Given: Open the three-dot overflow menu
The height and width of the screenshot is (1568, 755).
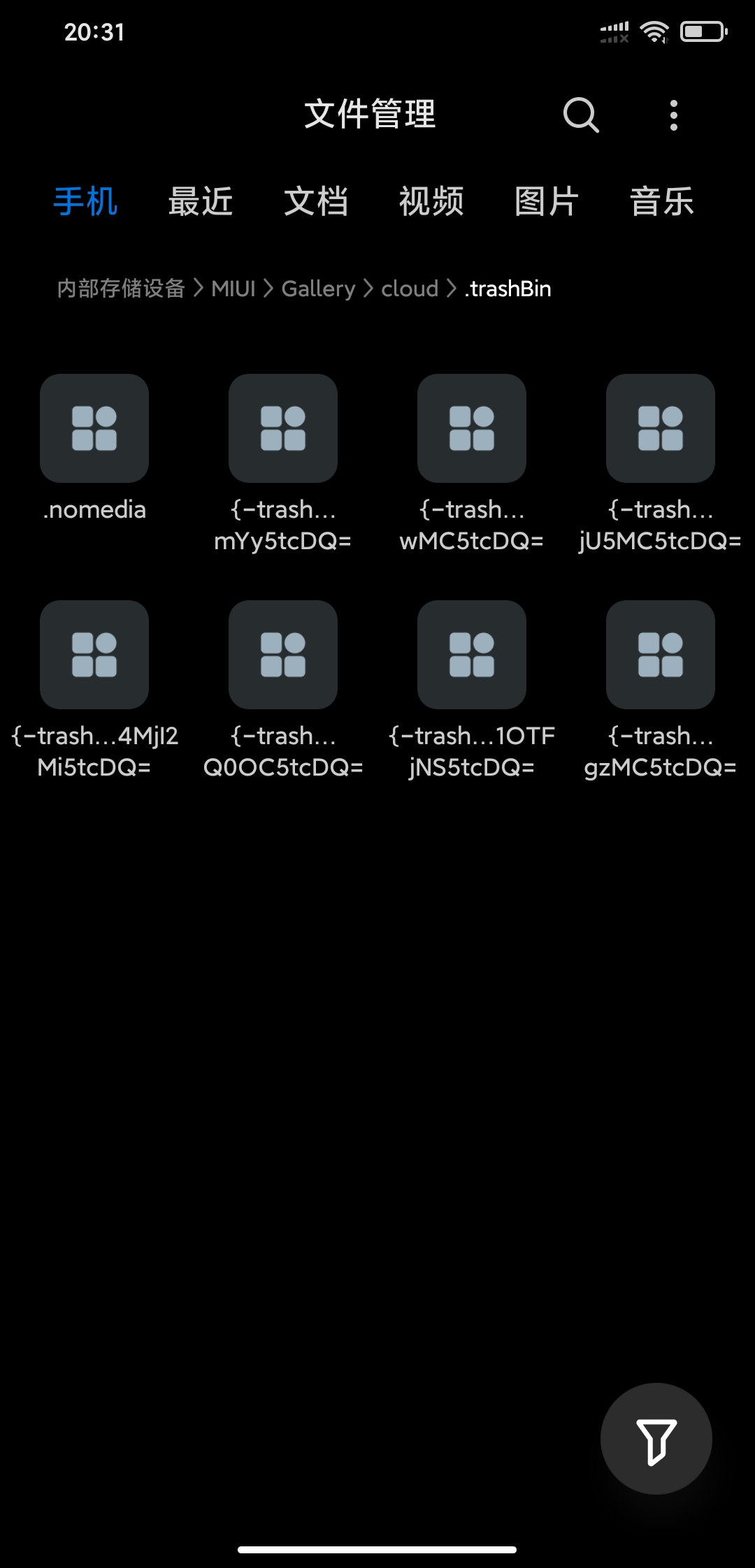Looking at the screenshot, I should pos(673,115).
